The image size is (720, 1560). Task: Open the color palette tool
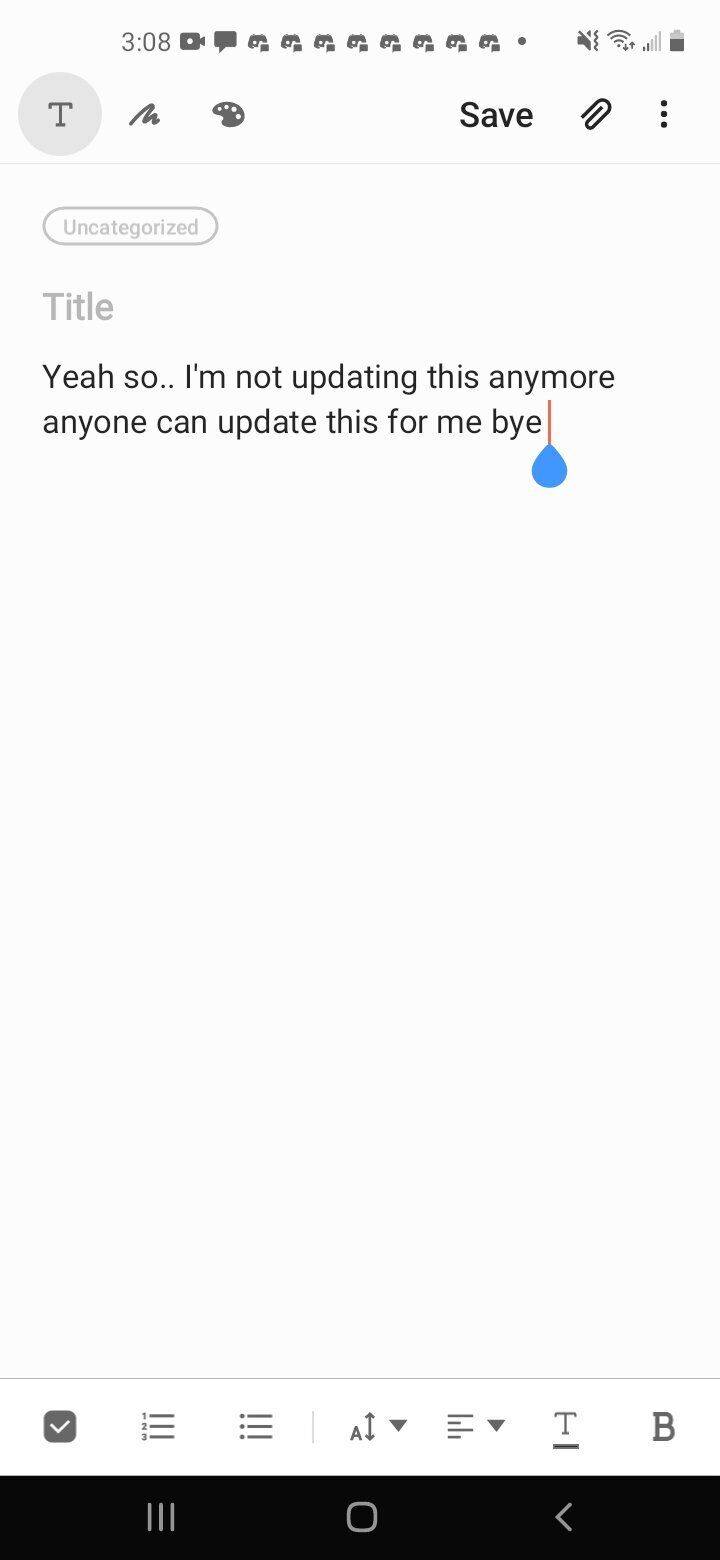228,115
